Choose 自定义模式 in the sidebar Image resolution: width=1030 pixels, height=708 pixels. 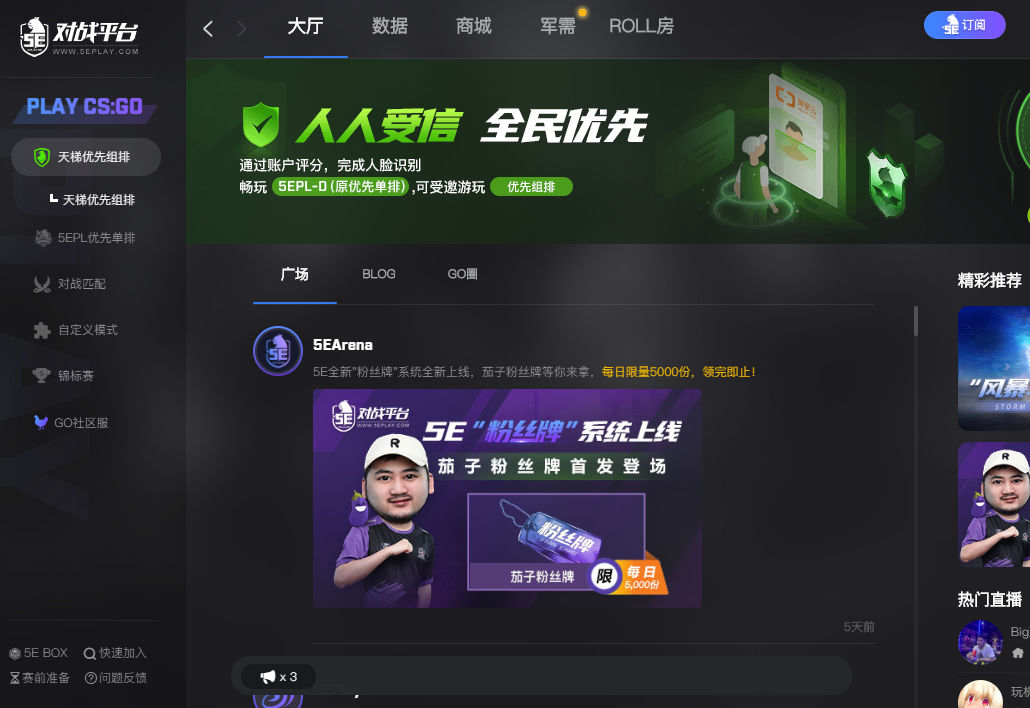[87, 330]
